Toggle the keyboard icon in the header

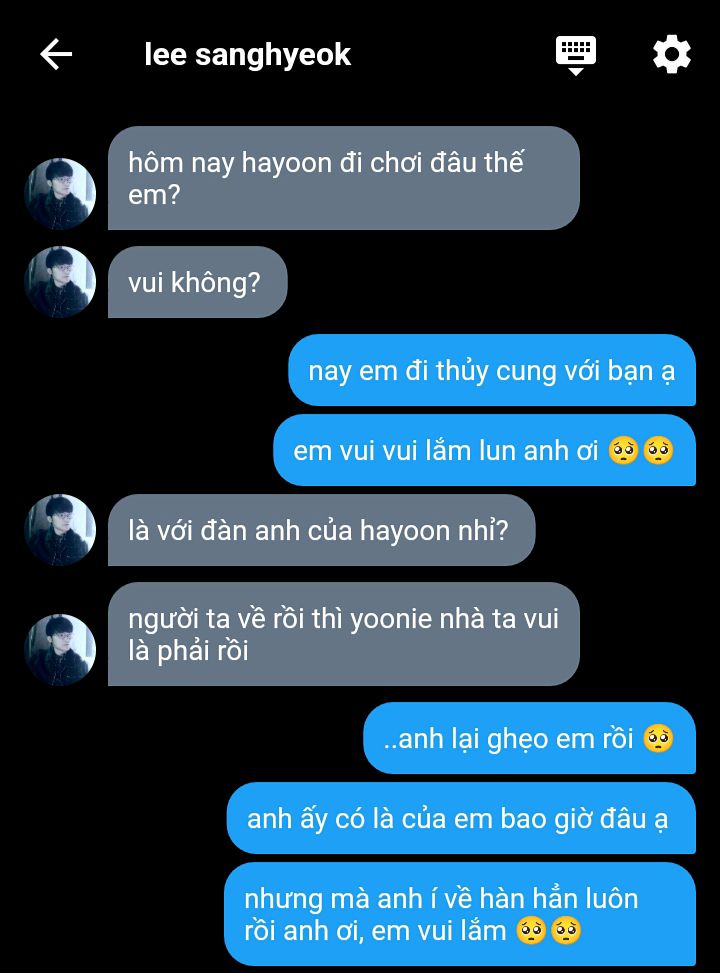pos(576,54)
